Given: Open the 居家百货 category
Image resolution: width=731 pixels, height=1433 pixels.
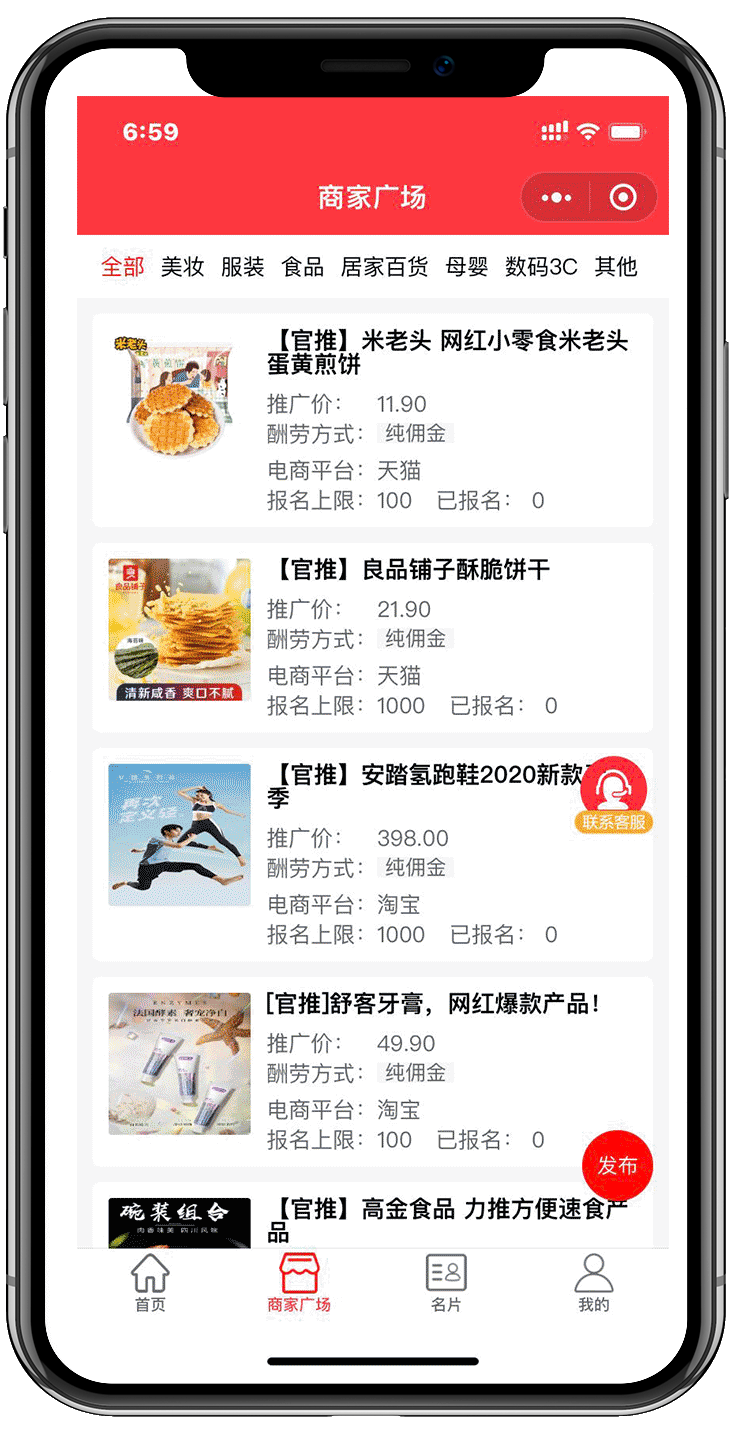Looking at the screenshot, I should point(384,267).
